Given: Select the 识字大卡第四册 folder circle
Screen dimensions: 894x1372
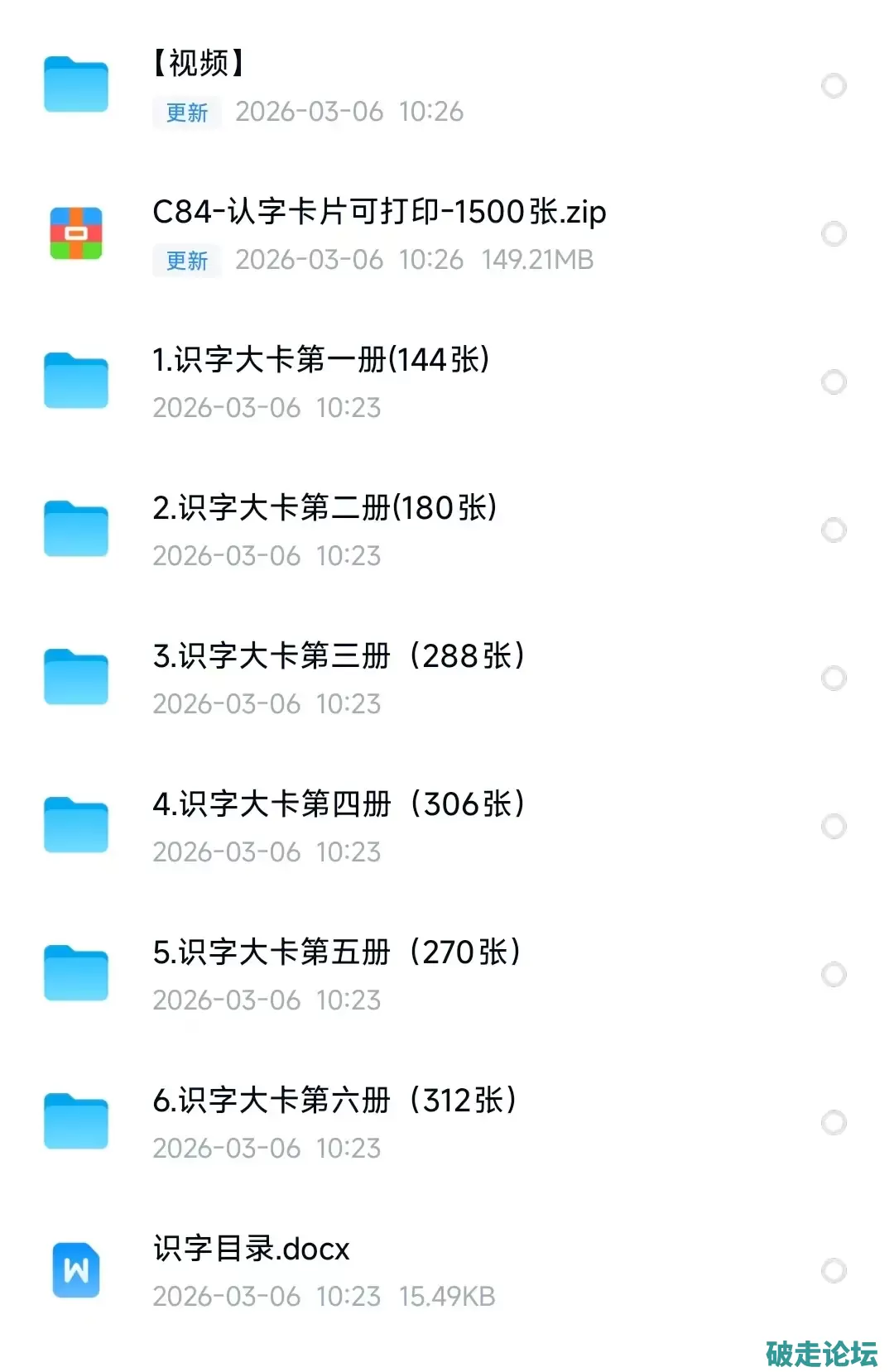Looking at the screenshot, I should click(x=834, y=827).
